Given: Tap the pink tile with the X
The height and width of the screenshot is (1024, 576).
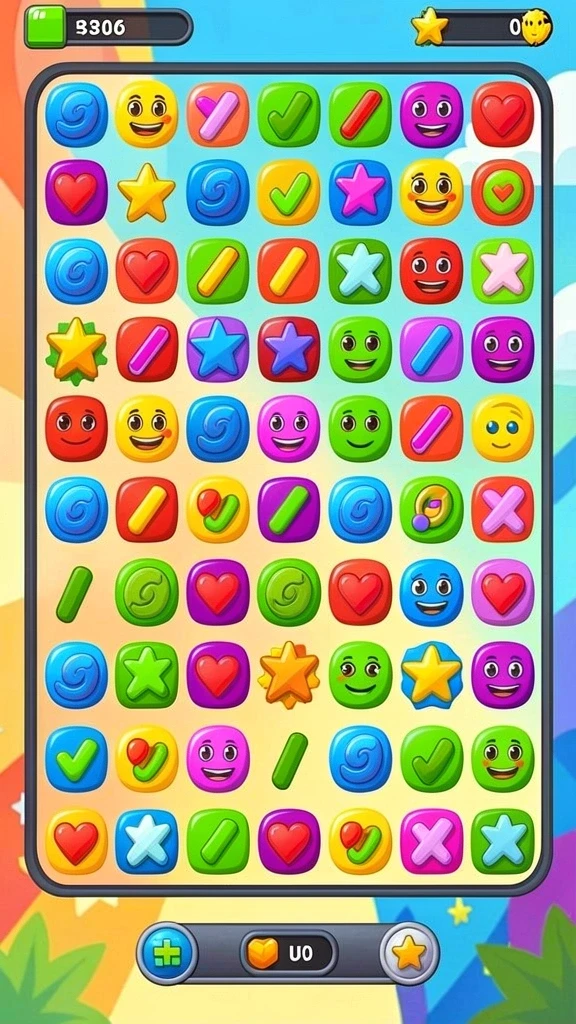Looking at the screenshot, I should click(431, 841).
